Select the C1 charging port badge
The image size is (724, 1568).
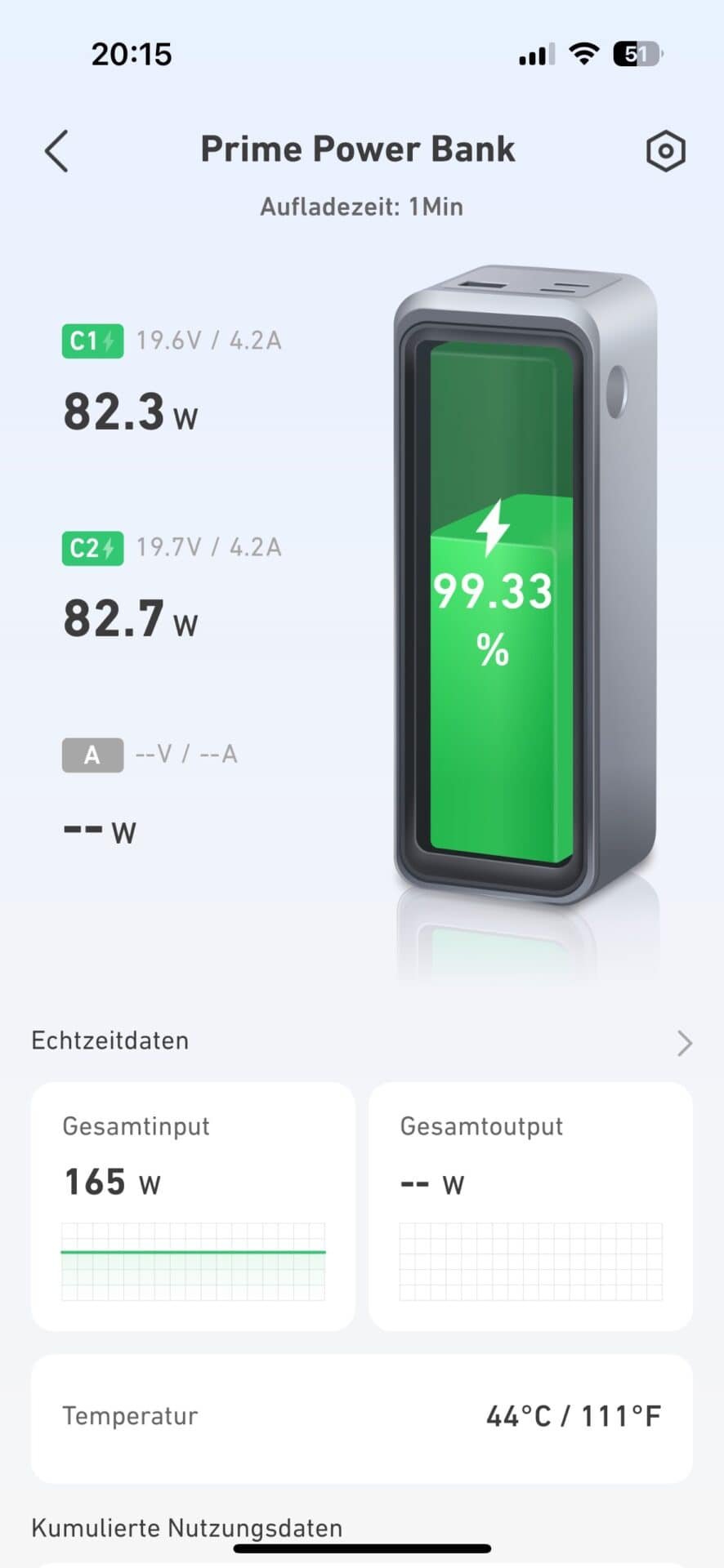92,341
